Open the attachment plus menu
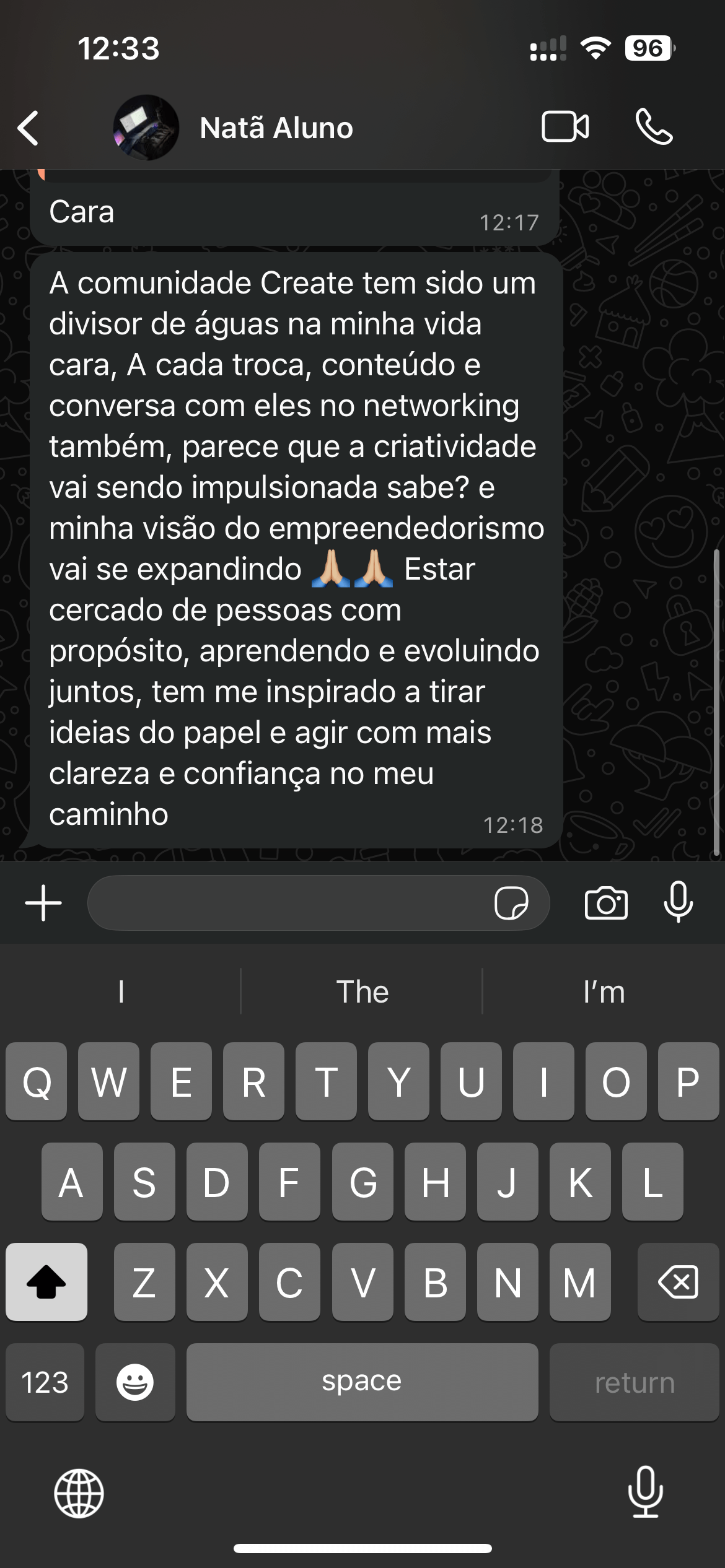This screenshot has width=725, height=1568. 43,903
